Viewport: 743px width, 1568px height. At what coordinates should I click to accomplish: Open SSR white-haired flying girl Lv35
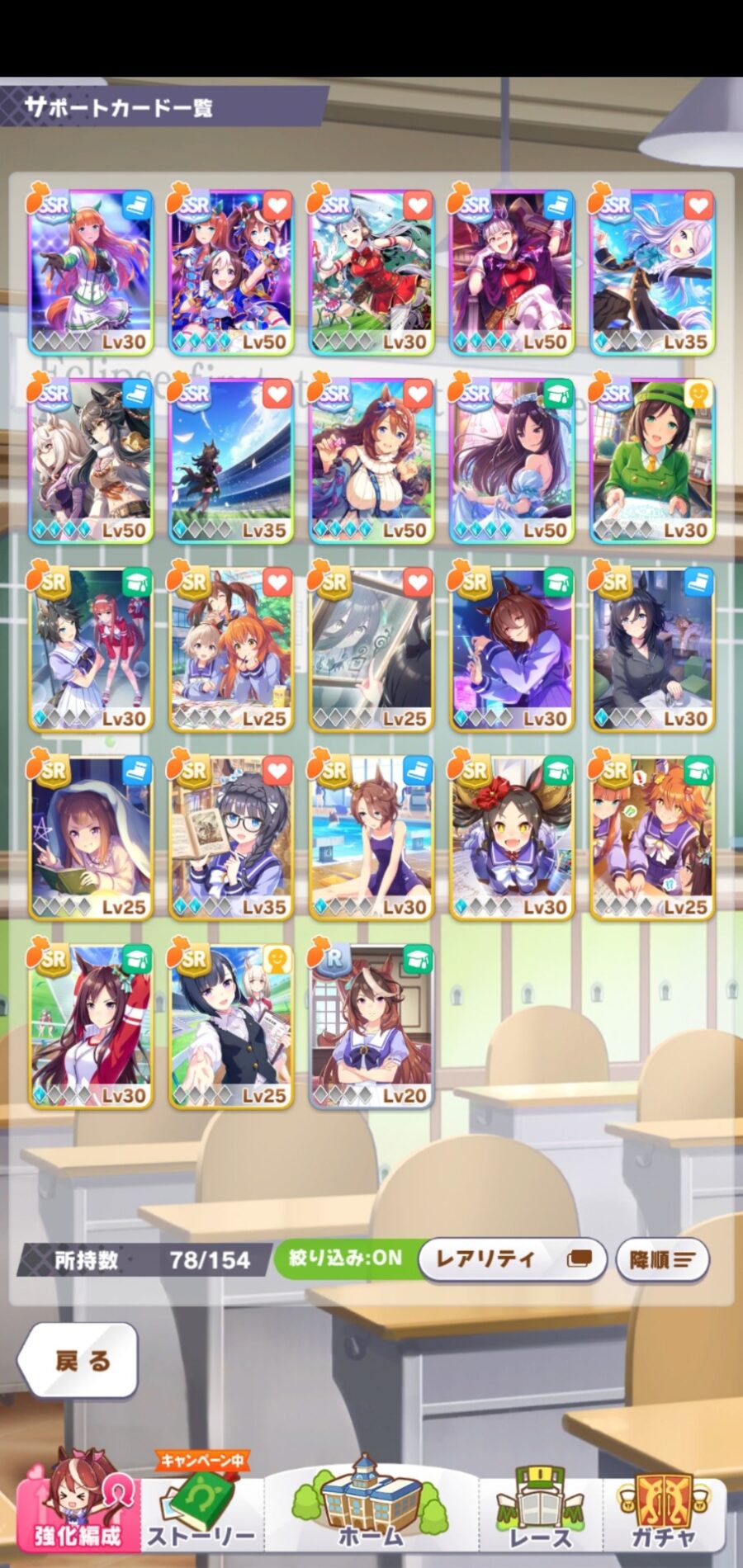point(652,272)
